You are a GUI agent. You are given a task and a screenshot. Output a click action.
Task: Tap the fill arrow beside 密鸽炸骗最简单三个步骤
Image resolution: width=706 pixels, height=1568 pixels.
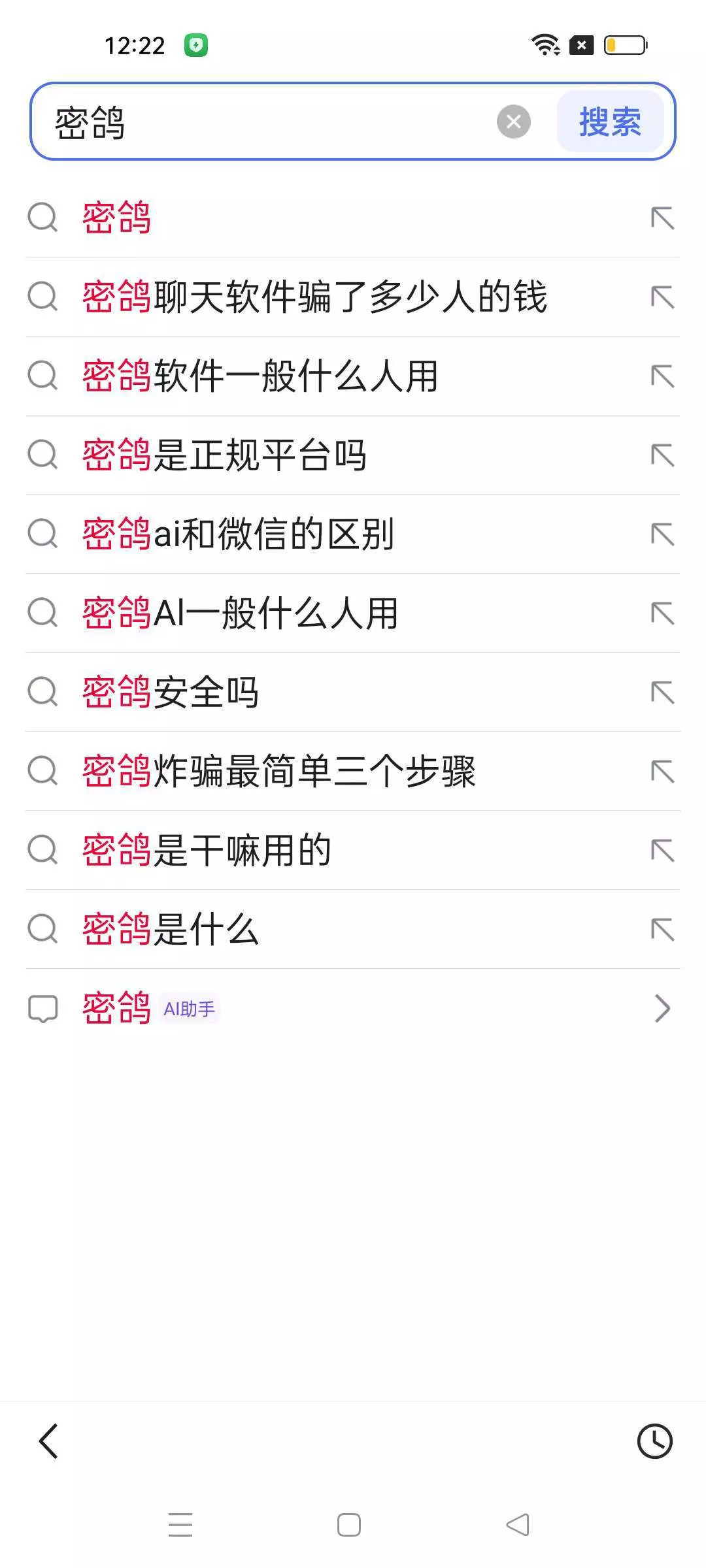[x=662, y=772]
